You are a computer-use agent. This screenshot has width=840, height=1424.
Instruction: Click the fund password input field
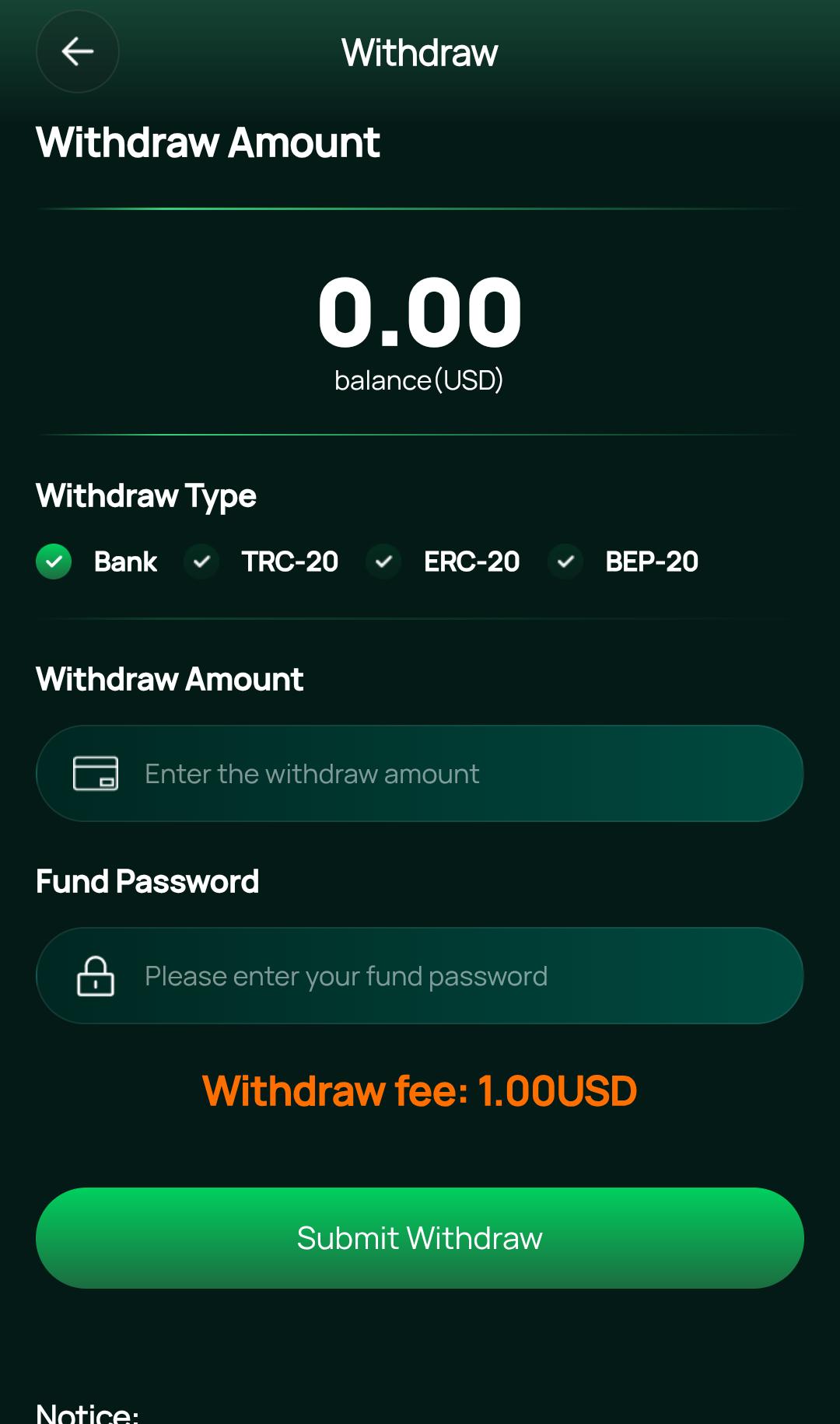(x=420, y=975)
